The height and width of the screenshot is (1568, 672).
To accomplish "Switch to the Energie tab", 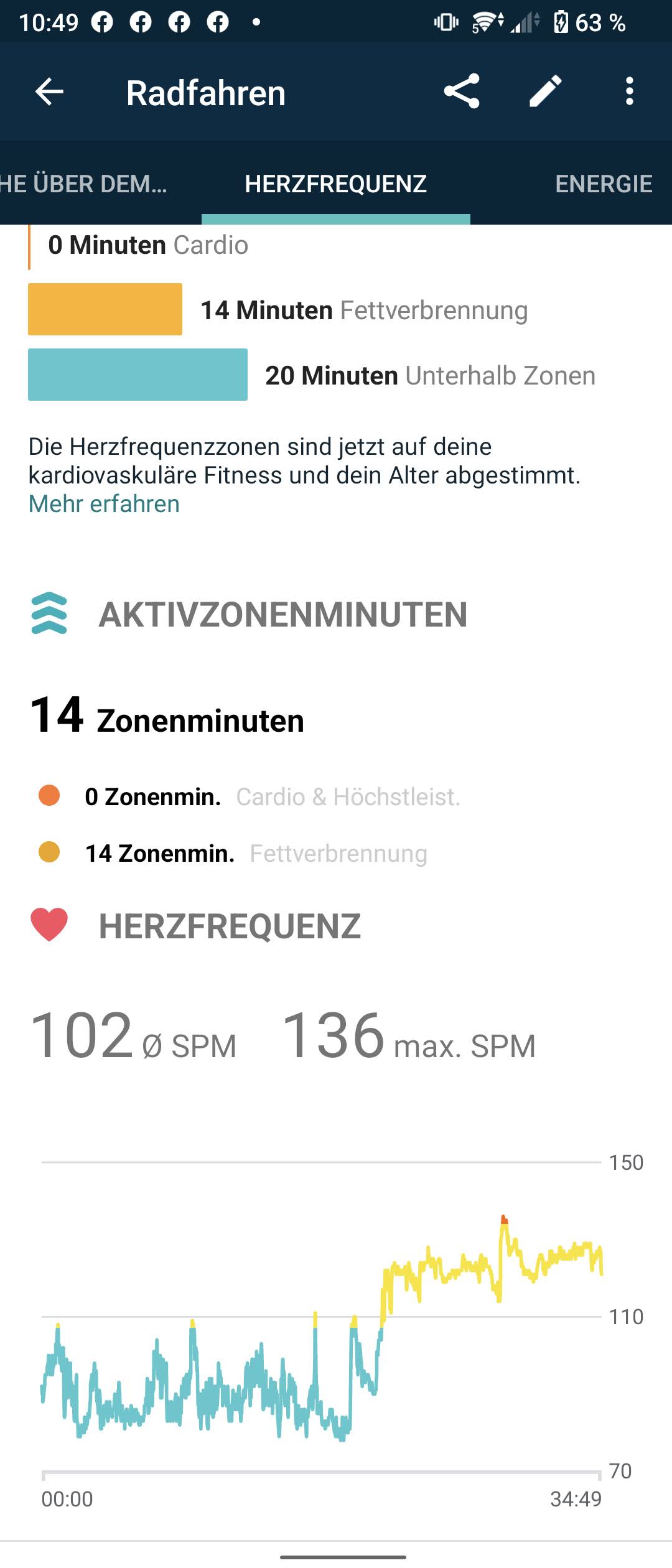I will (x=603, y=184).
